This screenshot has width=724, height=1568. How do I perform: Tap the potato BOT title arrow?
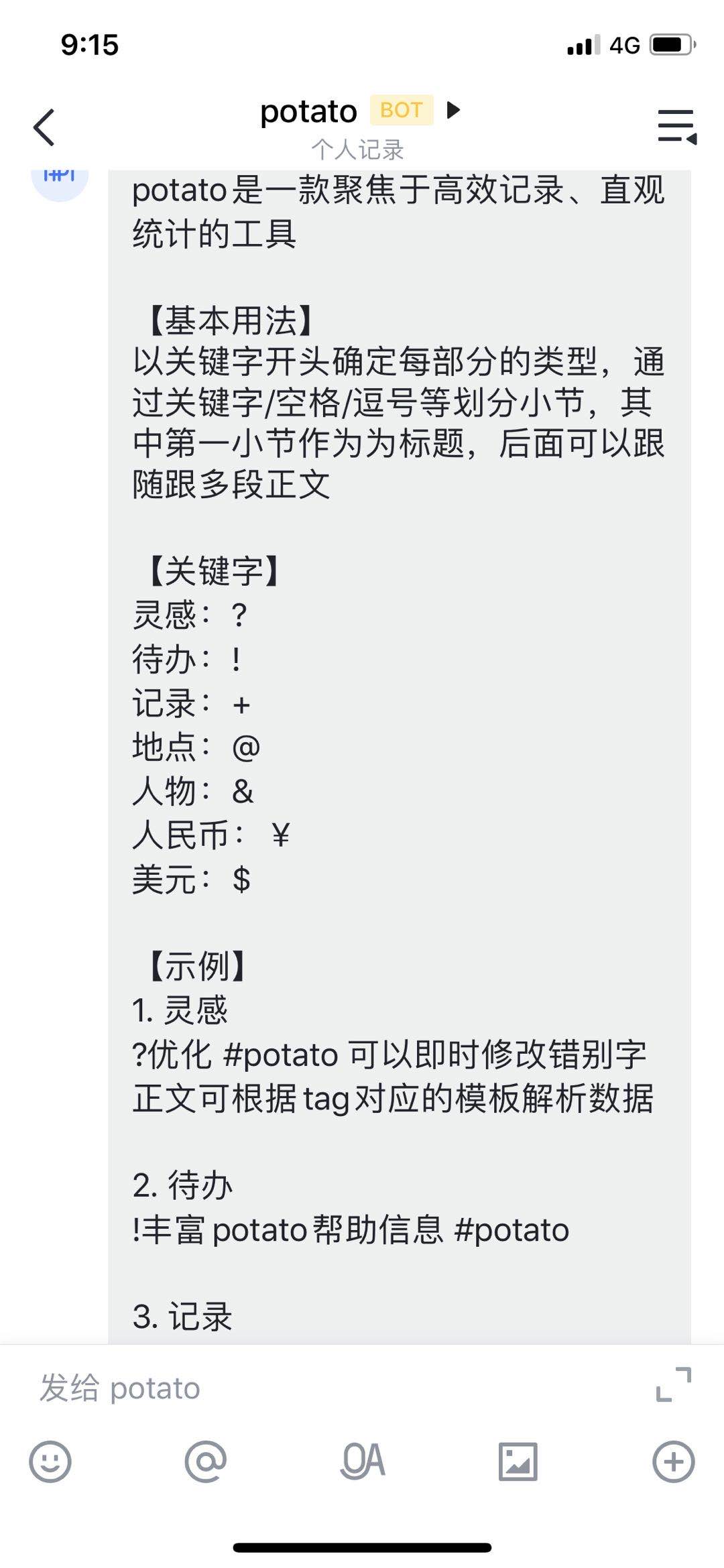click(x=454, y=110)
